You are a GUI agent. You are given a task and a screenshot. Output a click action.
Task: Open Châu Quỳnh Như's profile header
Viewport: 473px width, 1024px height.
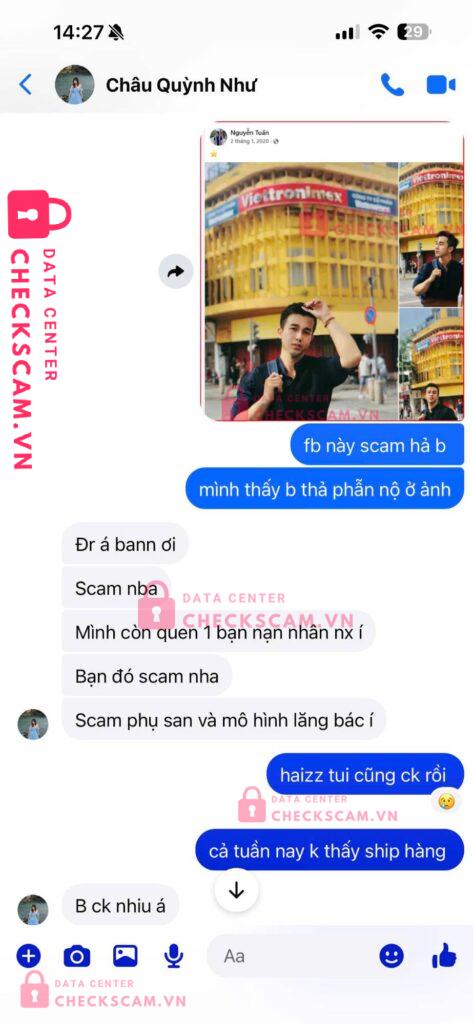pos(155,85)
